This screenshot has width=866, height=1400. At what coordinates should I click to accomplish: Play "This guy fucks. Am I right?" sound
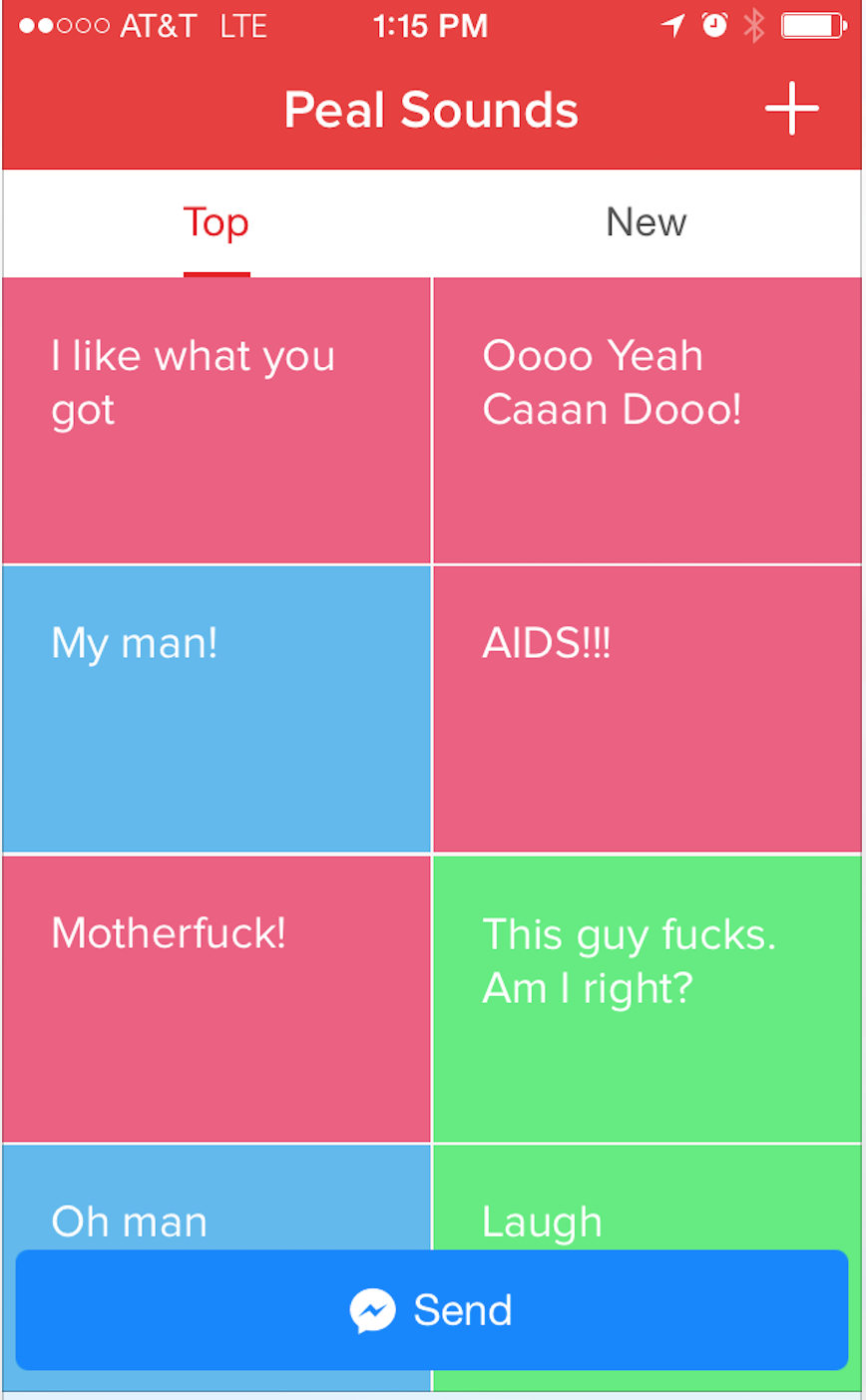(648, 998)
